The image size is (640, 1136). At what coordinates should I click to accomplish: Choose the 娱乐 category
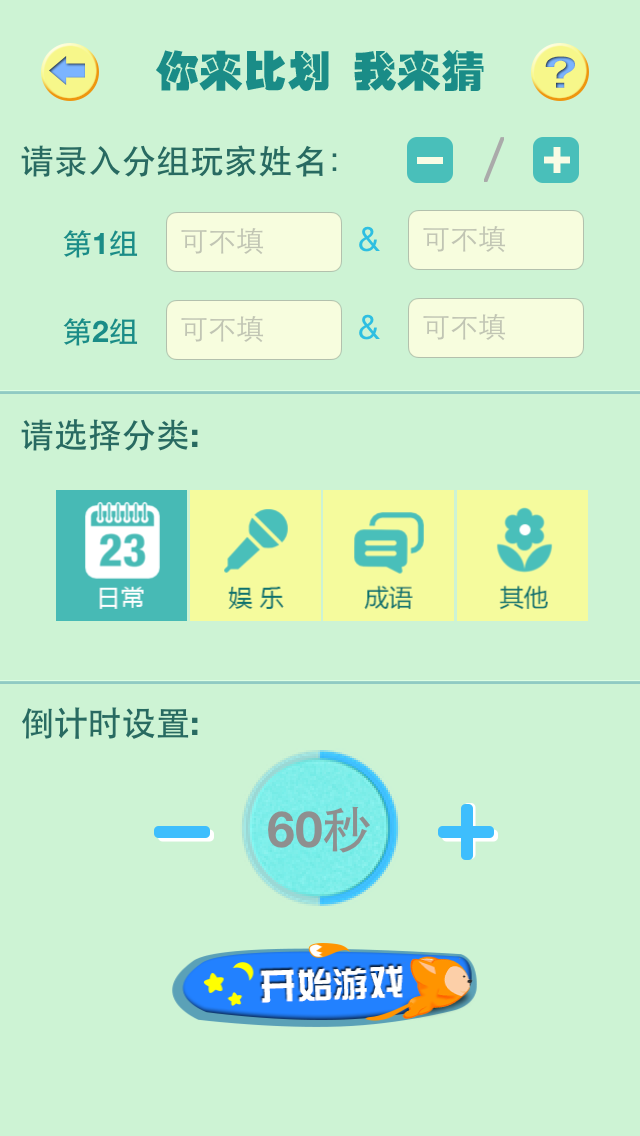coord(256,555)
